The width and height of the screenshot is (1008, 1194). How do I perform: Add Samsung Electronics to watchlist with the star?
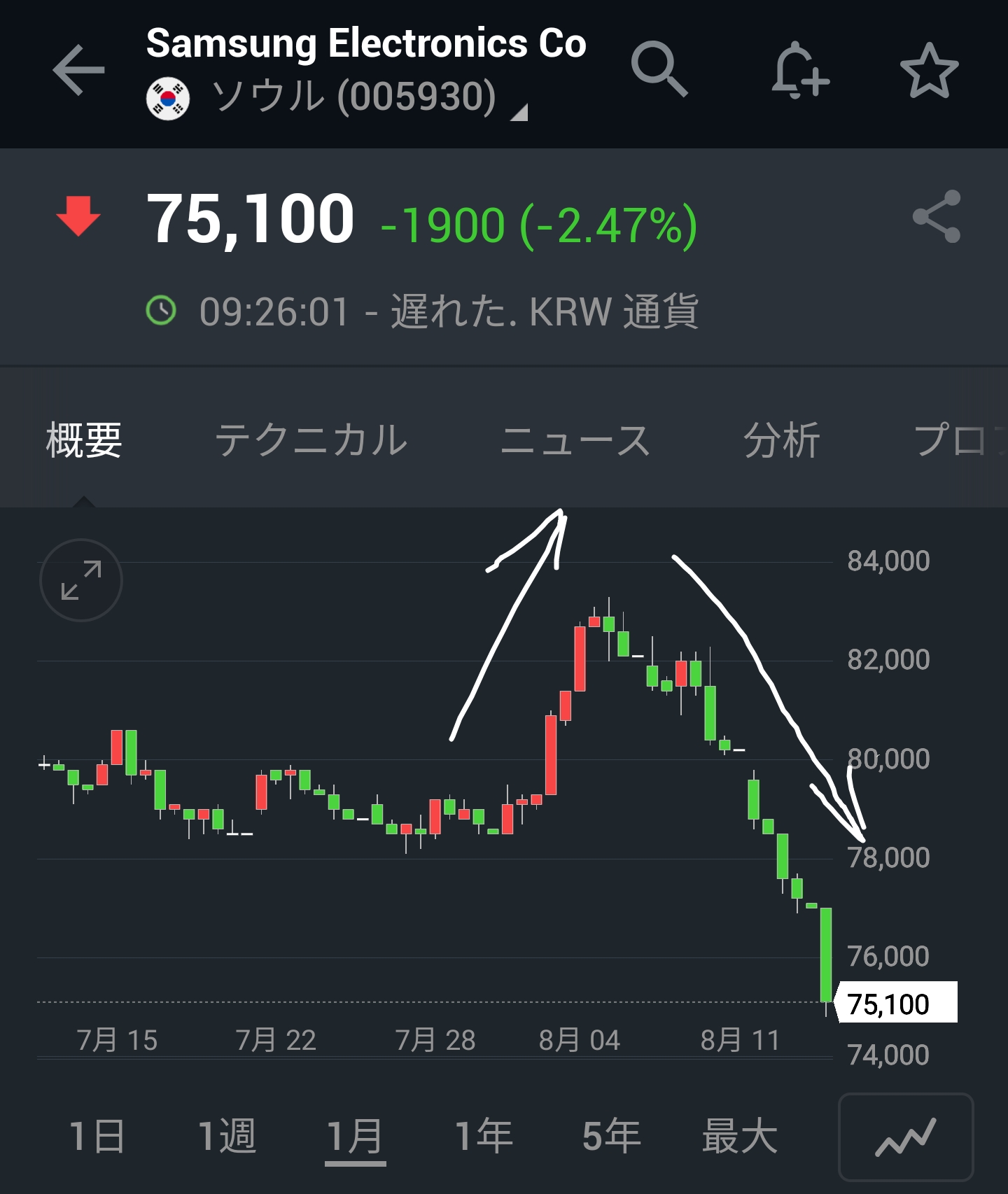pyautogui.click(x=929, y=70)
